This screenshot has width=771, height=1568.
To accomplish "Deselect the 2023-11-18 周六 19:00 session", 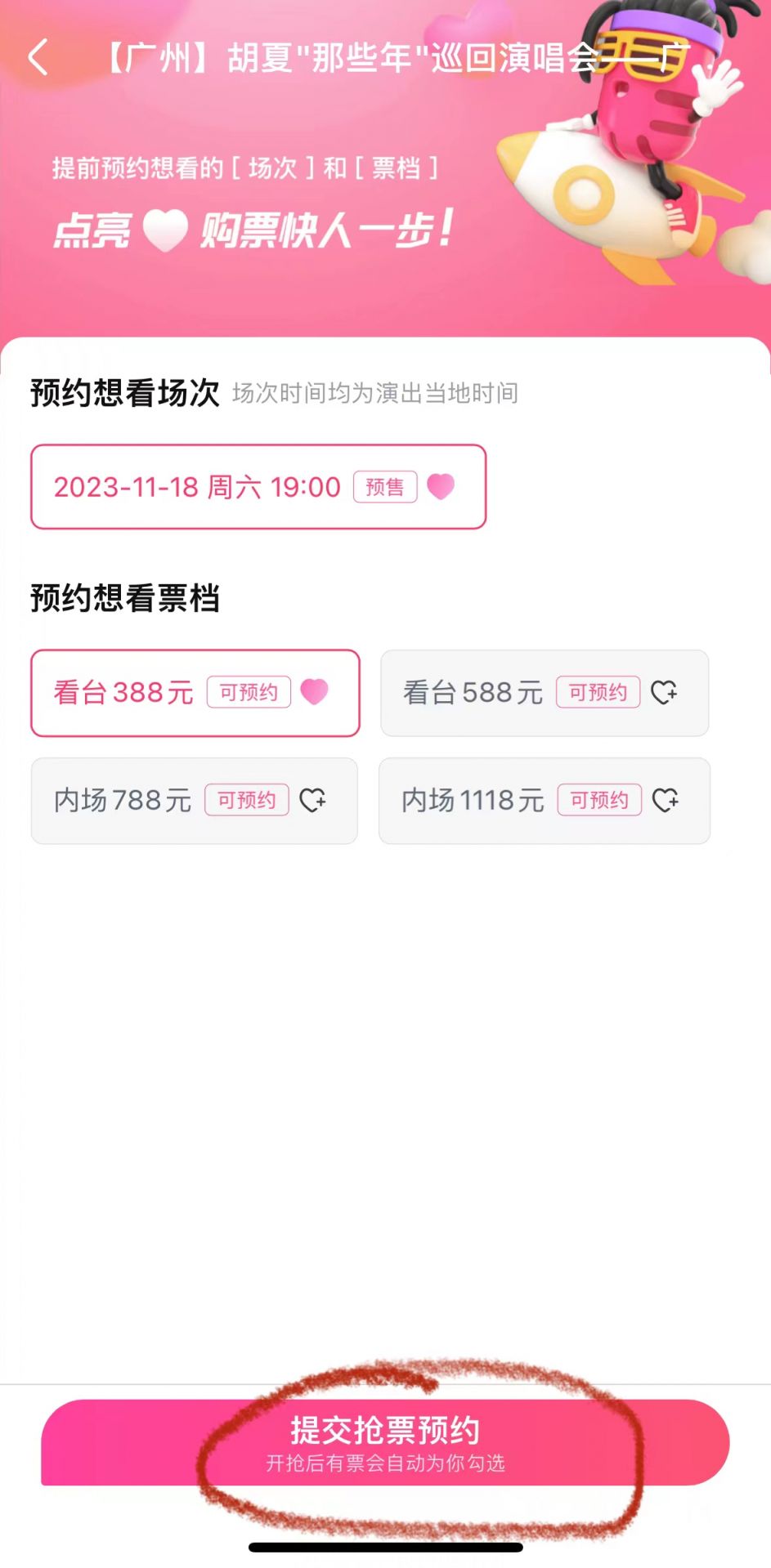I will [258, 487].
